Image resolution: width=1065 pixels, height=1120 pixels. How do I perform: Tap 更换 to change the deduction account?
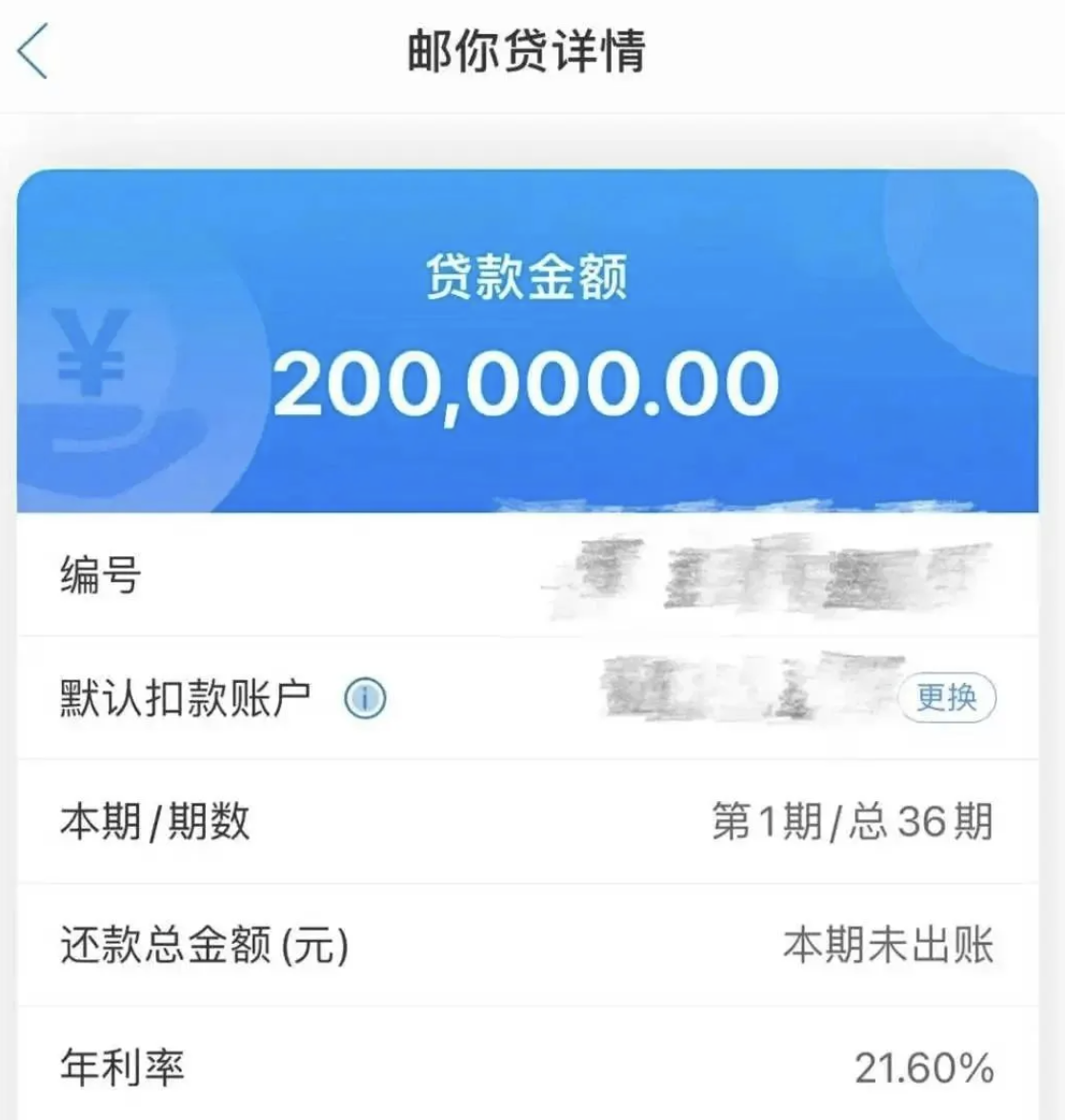click(x=946, y=698)
